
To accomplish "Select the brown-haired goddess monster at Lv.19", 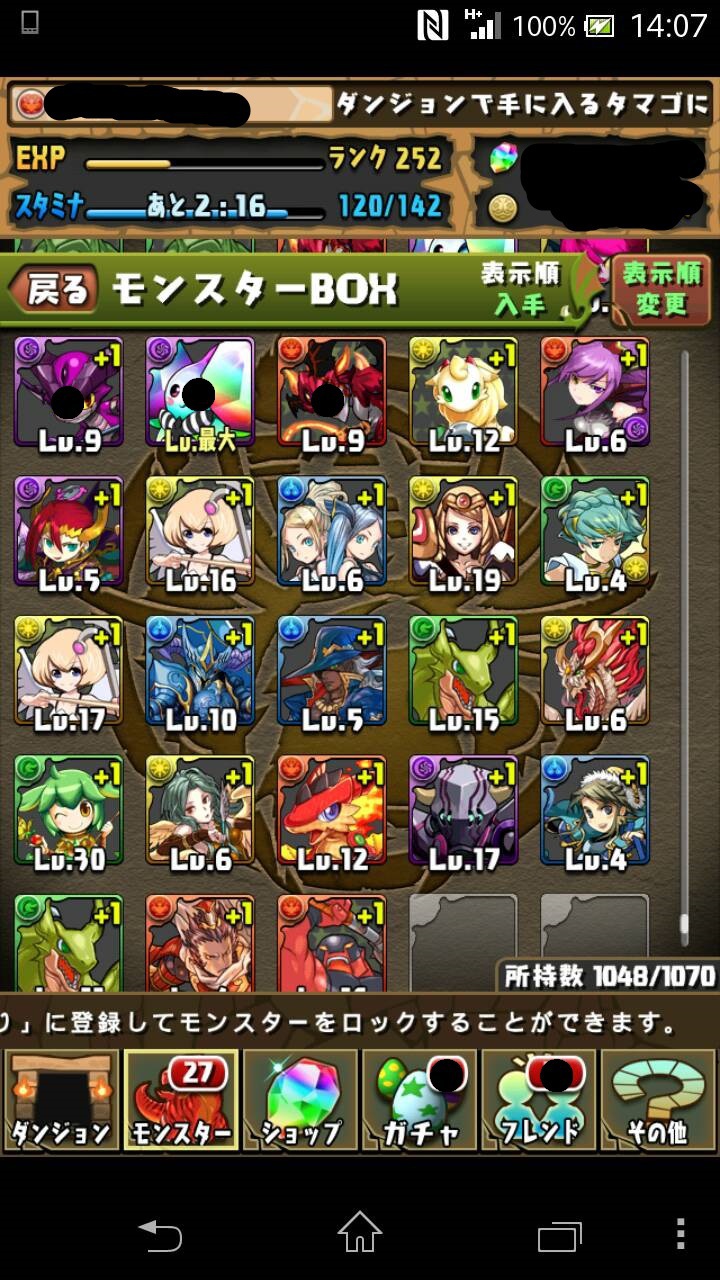I will click(464, 531).
